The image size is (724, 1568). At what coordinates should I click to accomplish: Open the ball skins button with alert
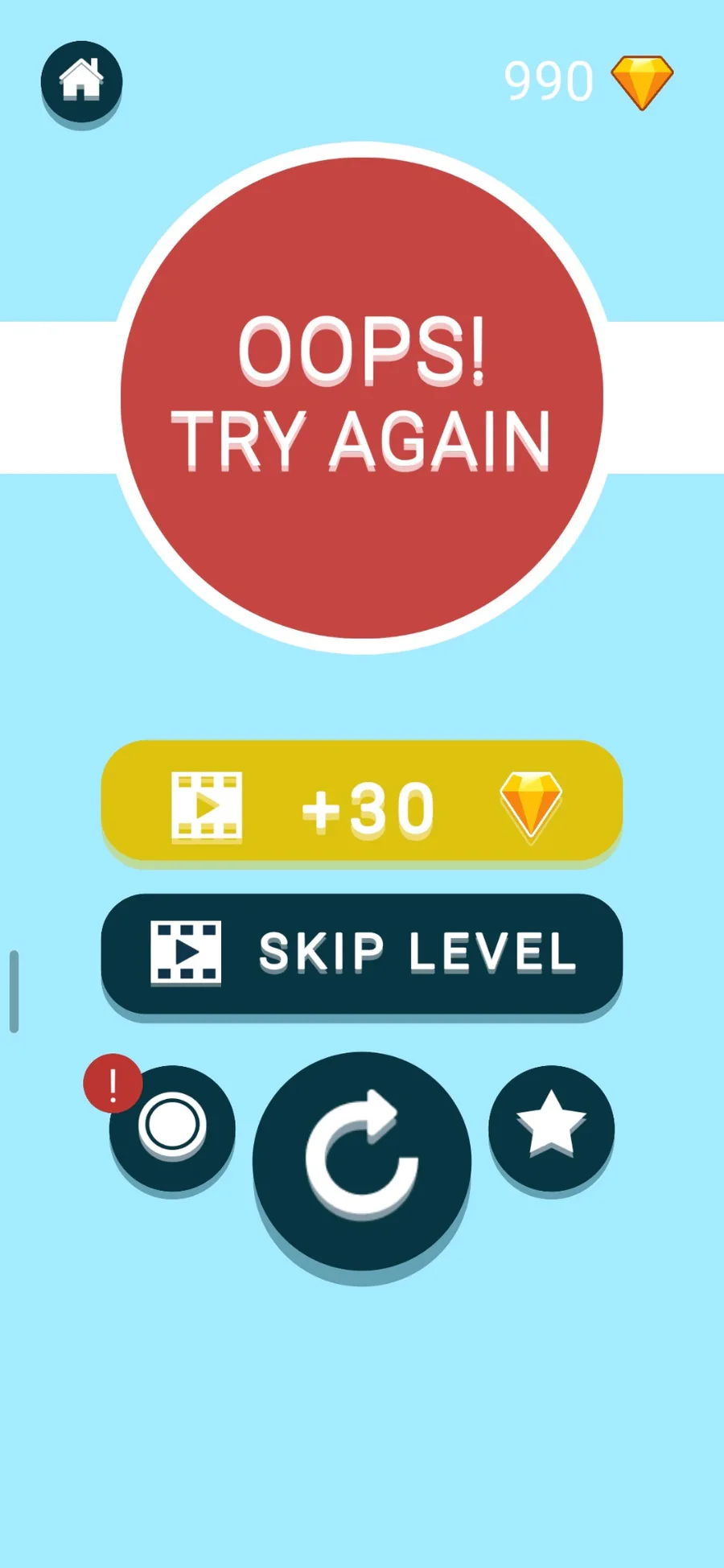tap(171, 1128)
